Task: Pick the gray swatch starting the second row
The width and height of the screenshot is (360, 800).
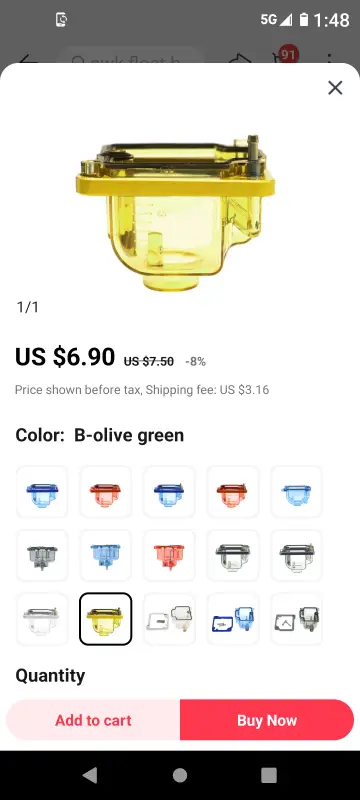Action: (42, 556)
